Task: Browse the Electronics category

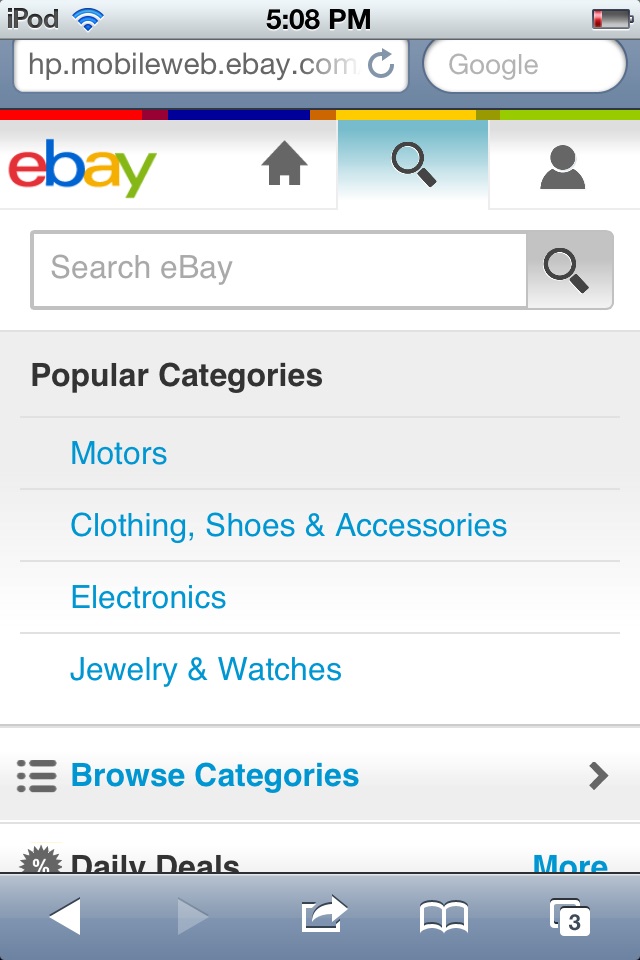Action: tap(148, 598)
